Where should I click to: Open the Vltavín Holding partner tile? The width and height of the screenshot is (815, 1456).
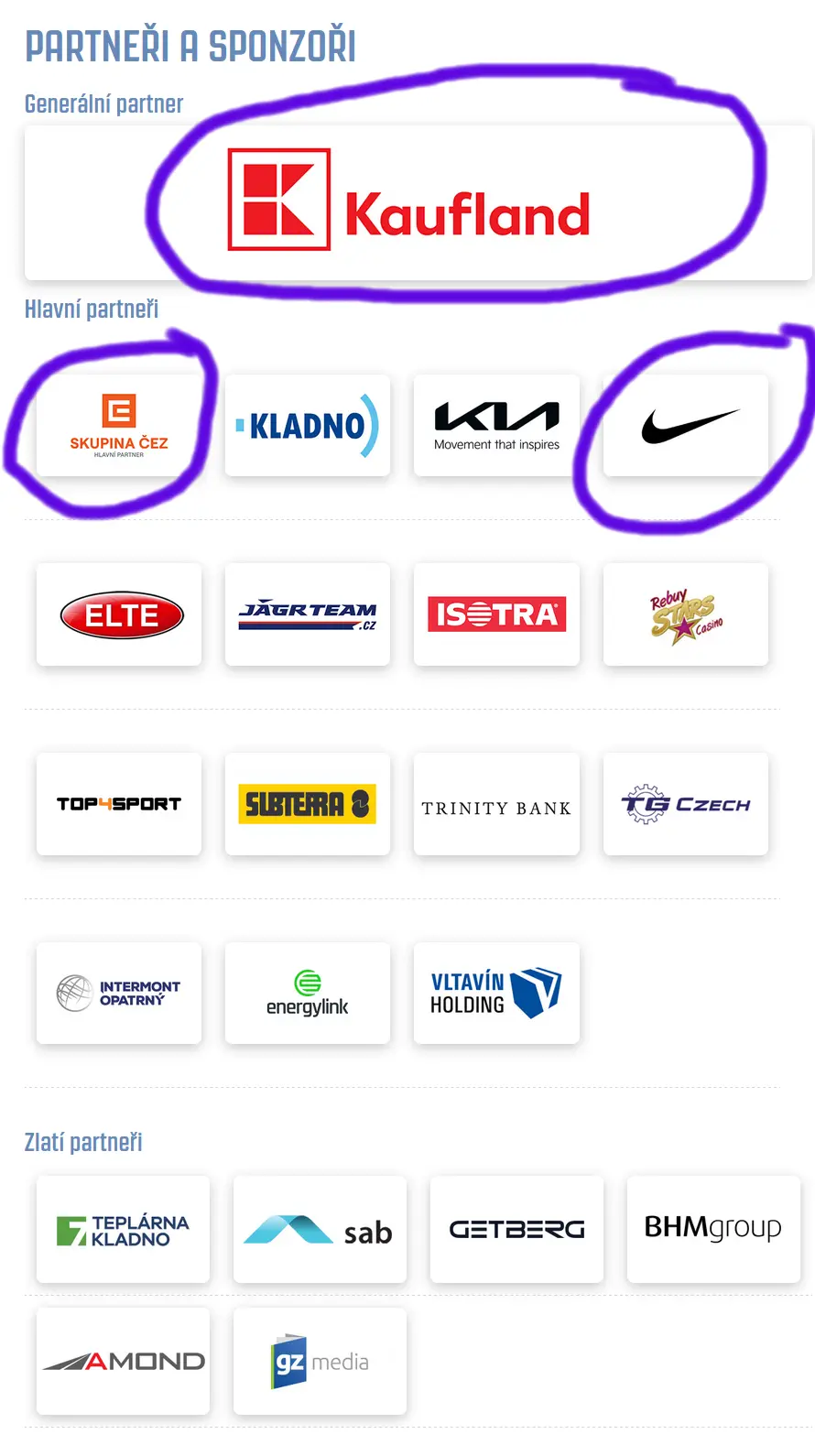[x=496, y=993]
